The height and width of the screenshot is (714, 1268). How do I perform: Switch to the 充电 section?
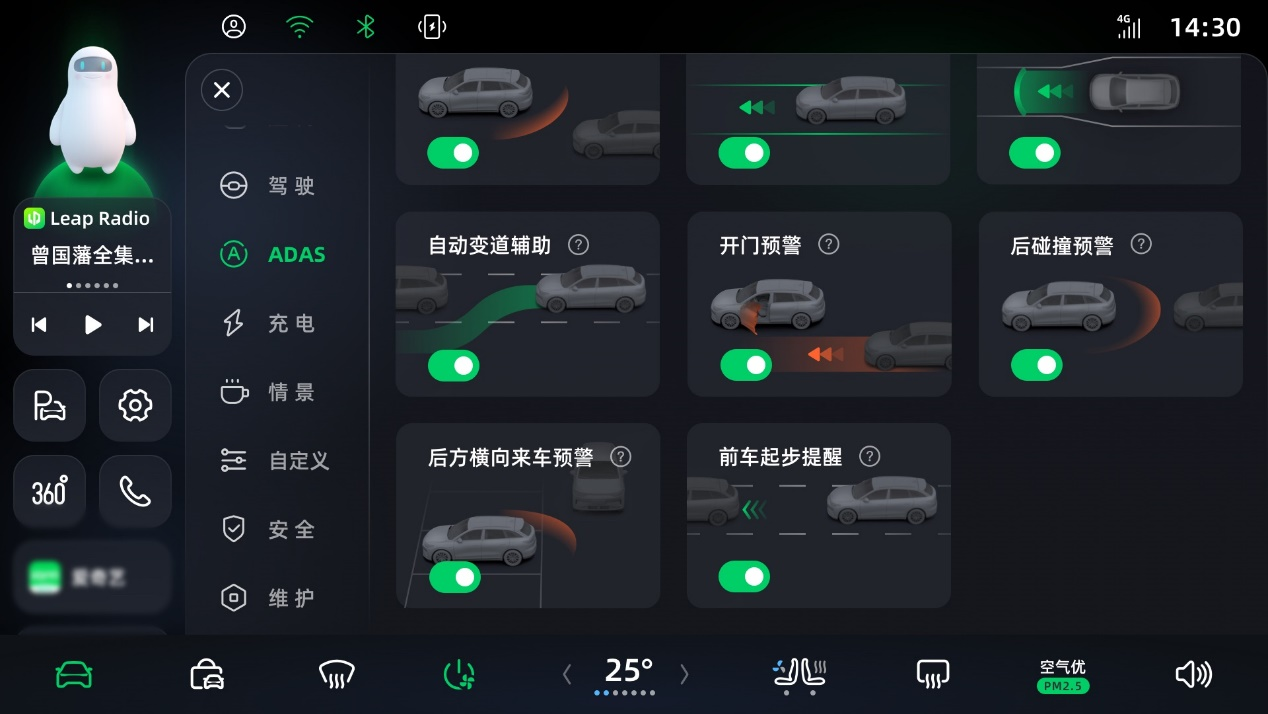point(268,323)
